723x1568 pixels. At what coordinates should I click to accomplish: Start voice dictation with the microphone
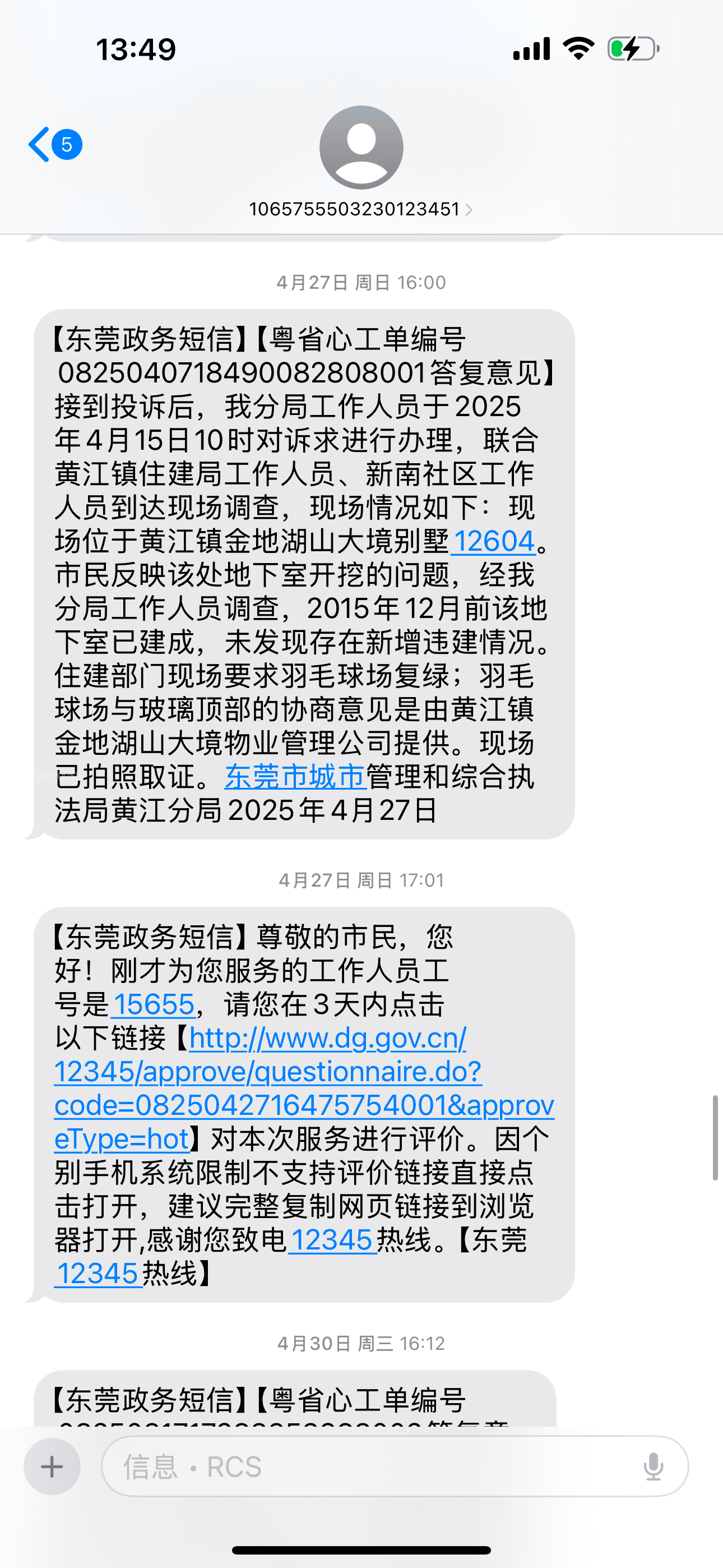[x=653, y=1466]
